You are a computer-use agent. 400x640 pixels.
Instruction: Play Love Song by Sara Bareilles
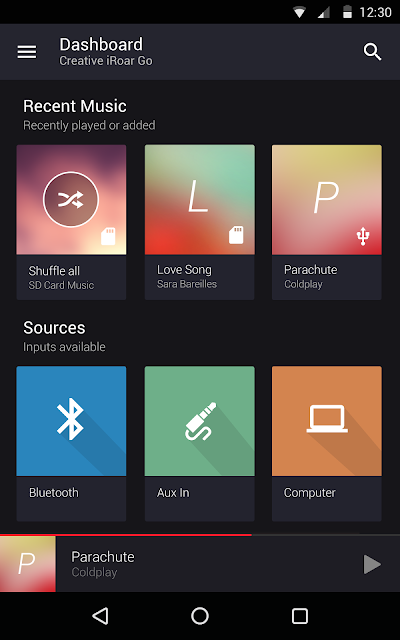coord(200,222)
